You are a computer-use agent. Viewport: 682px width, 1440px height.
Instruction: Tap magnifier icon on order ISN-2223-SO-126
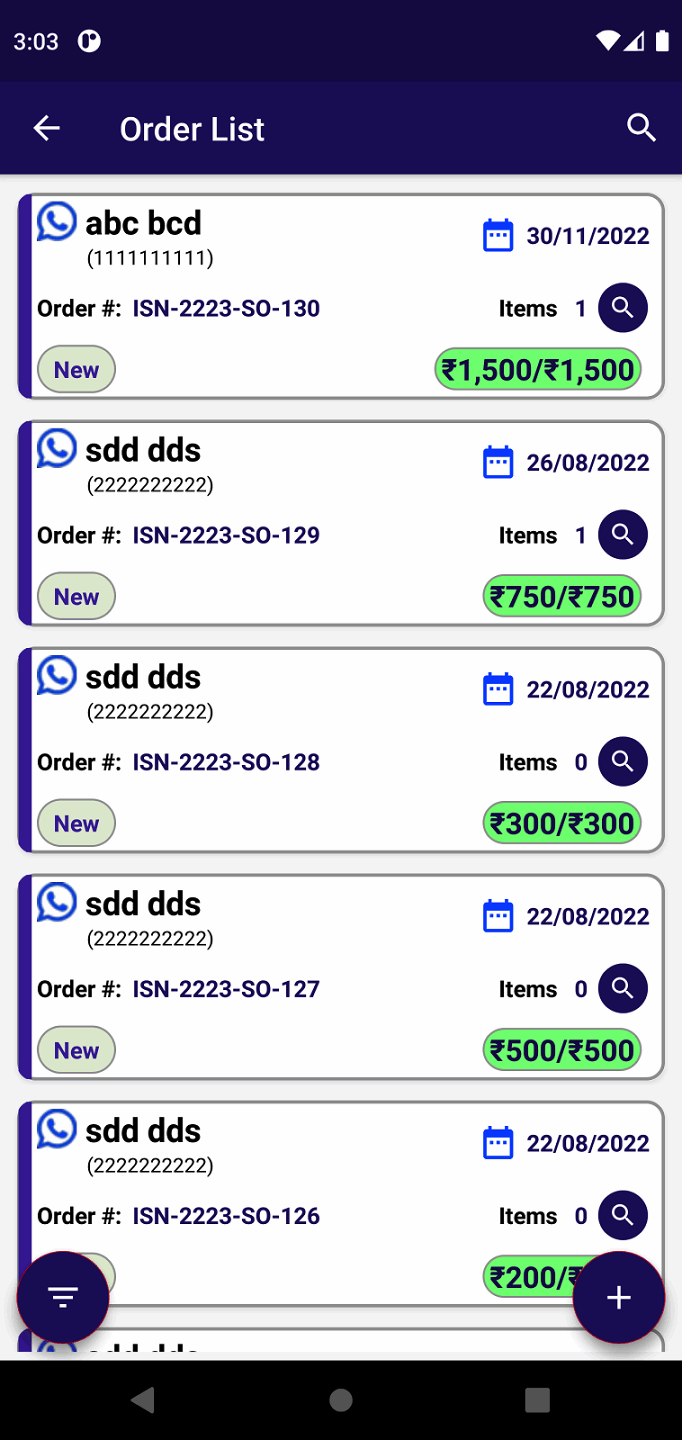(622, 1216)
